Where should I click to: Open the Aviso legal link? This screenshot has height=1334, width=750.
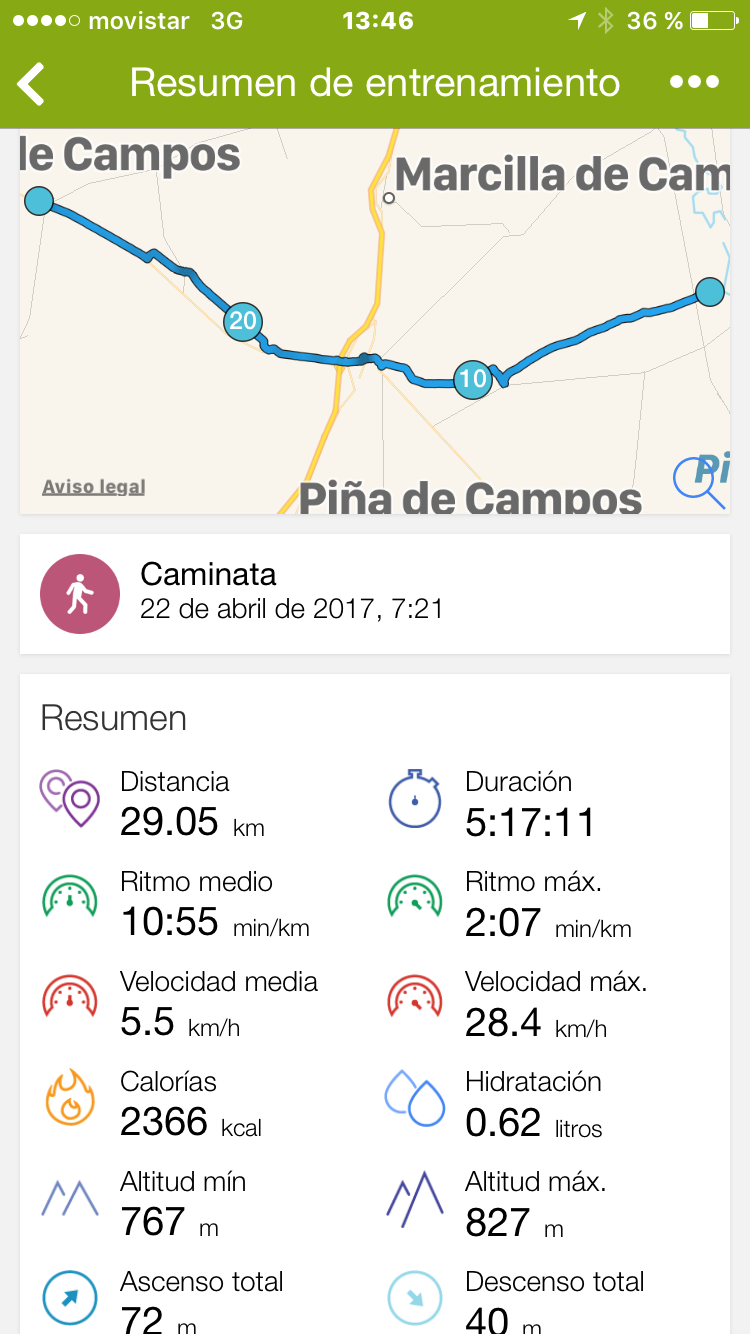click(94, 487)
